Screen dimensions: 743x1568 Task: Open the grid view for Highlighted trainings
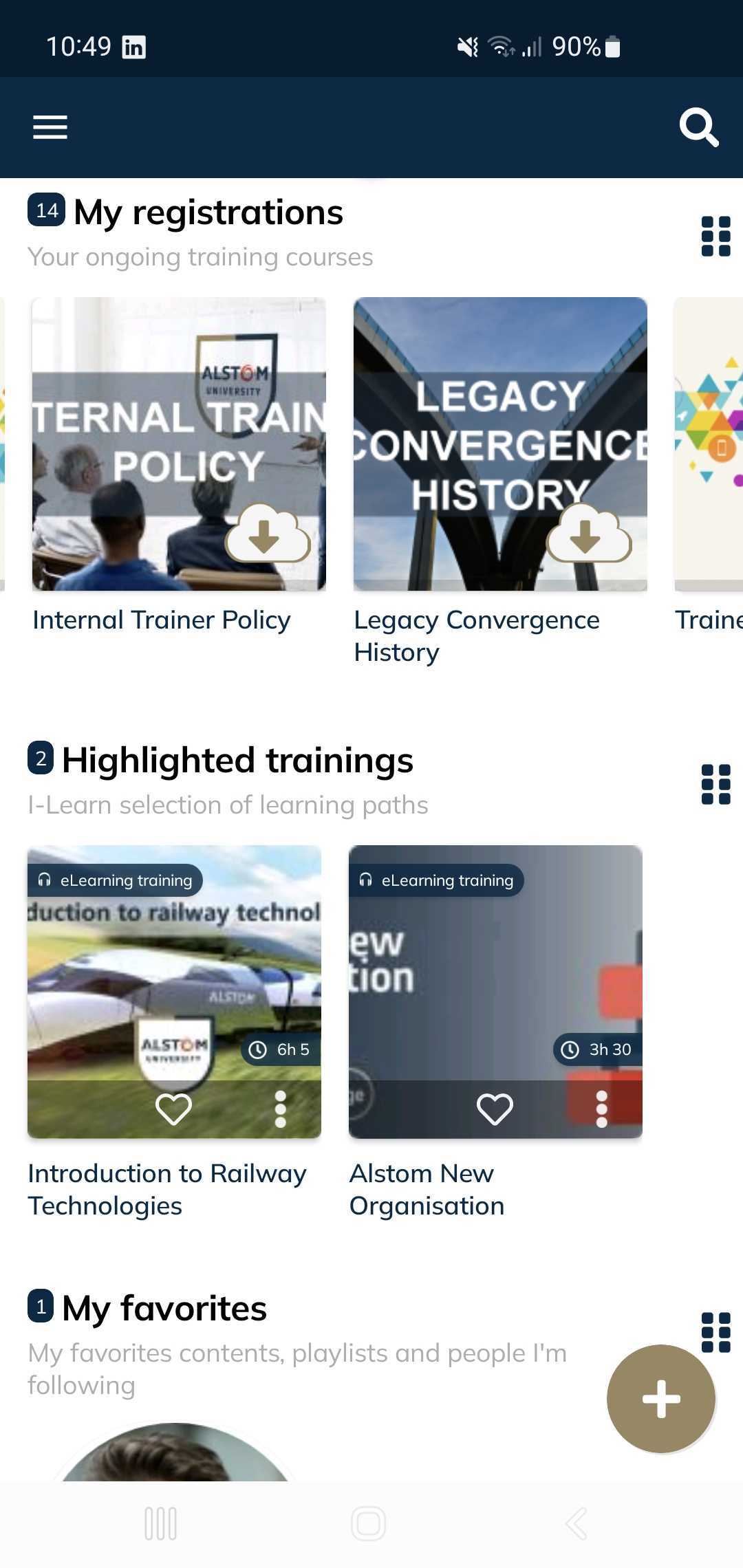715,784
